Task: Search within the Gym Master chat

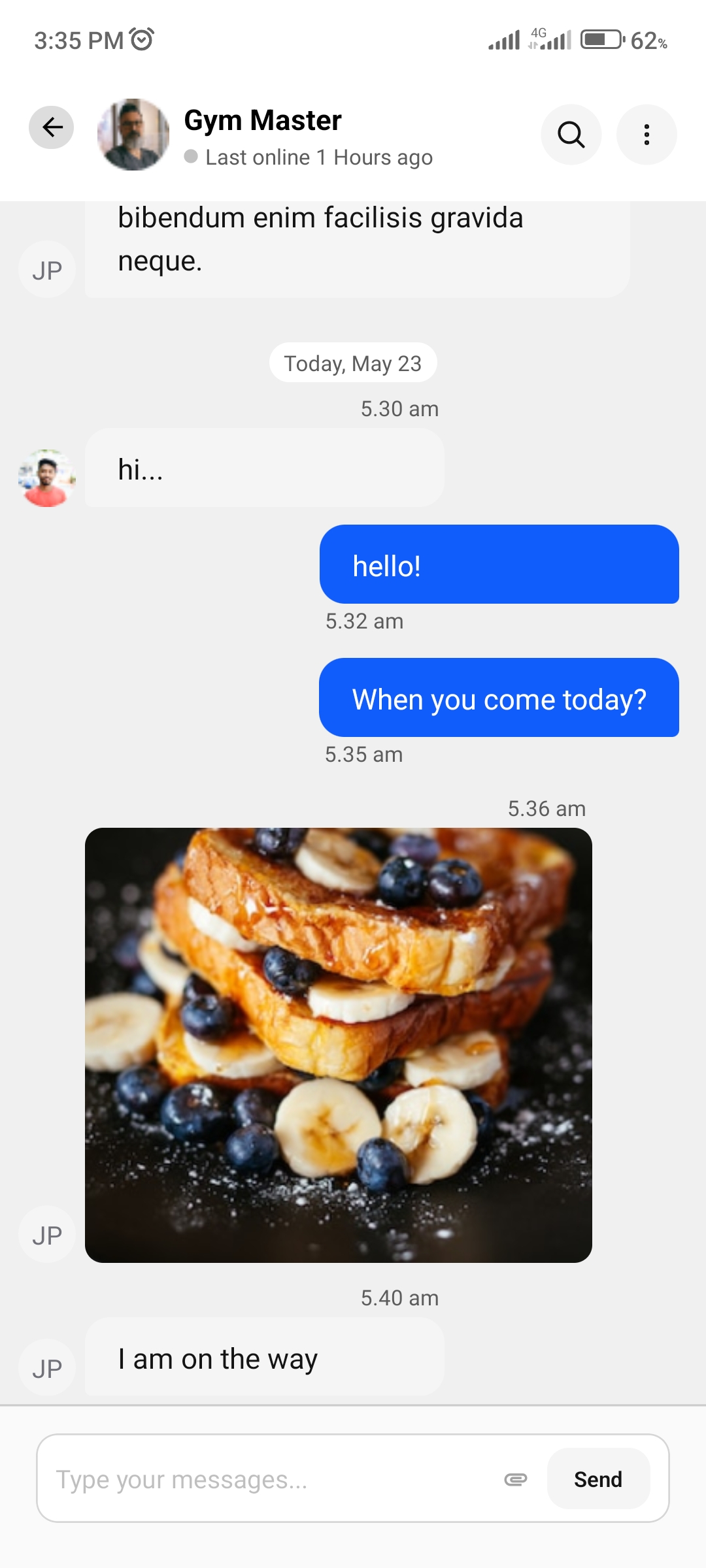Action: coord(571,135)
